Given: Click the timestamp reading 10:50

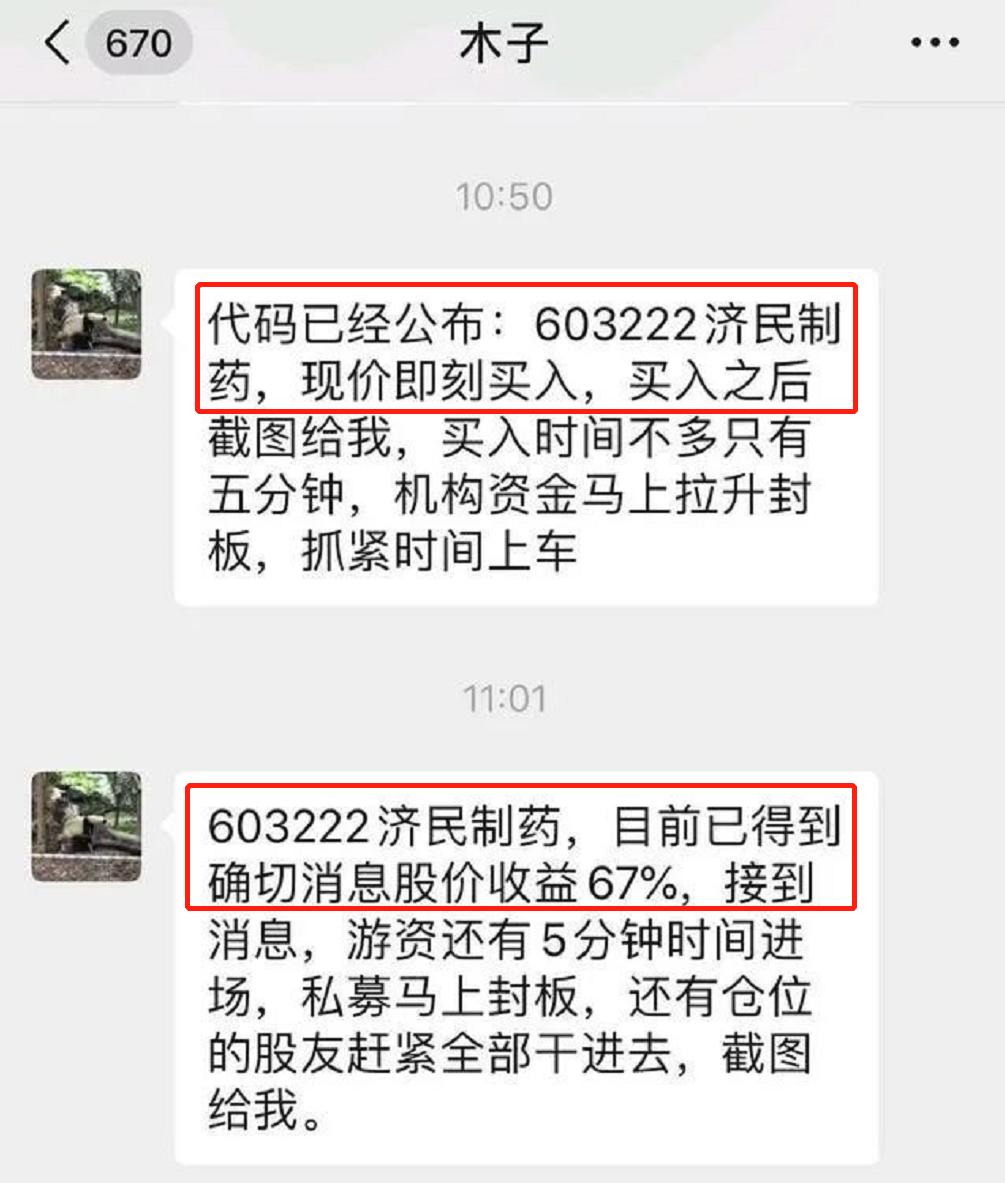Looking at the screenshot, I should point(503,197).
